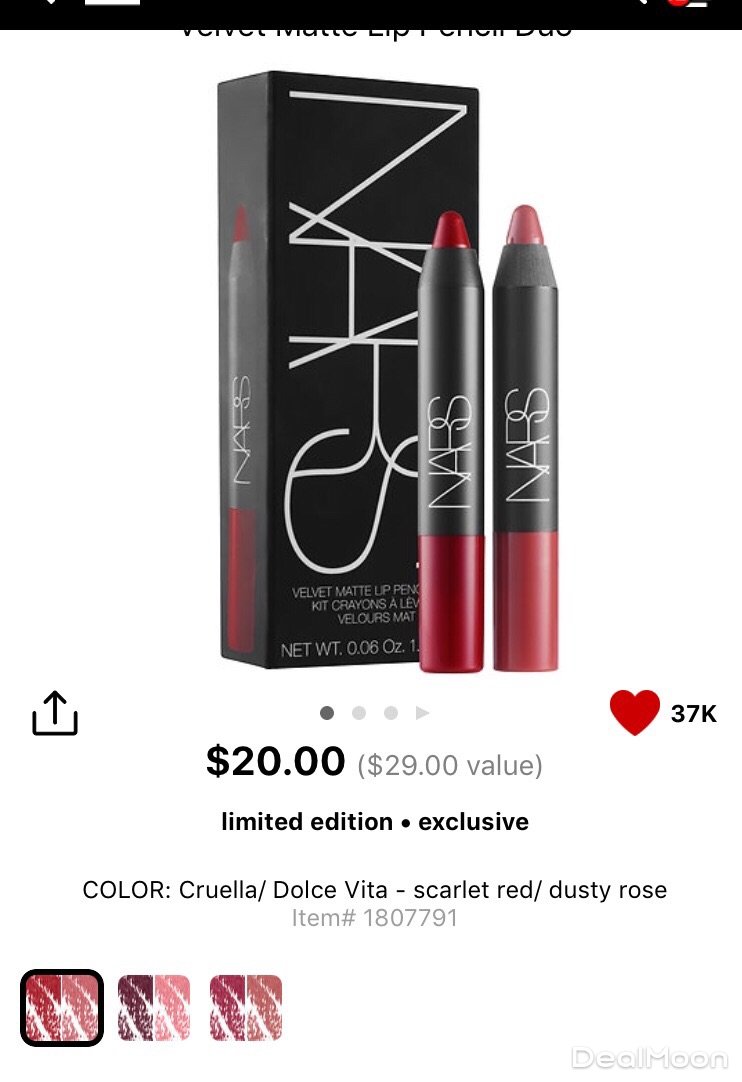Select the Cruella/Dolce Vita color swatch
The image size is (742, 1082).
(62, 1008)
